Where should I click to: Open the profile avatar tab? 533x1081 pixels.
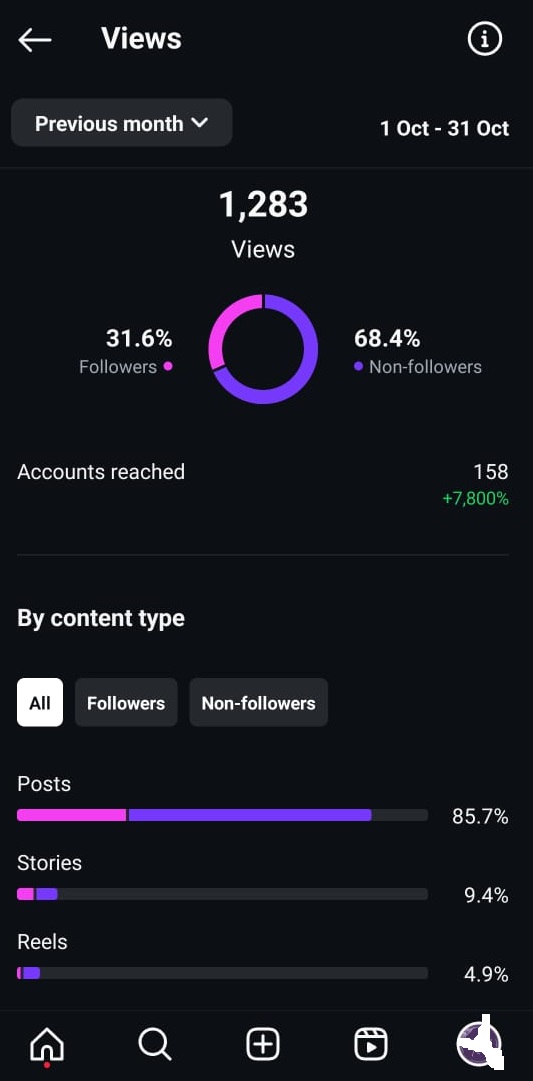480,1044
